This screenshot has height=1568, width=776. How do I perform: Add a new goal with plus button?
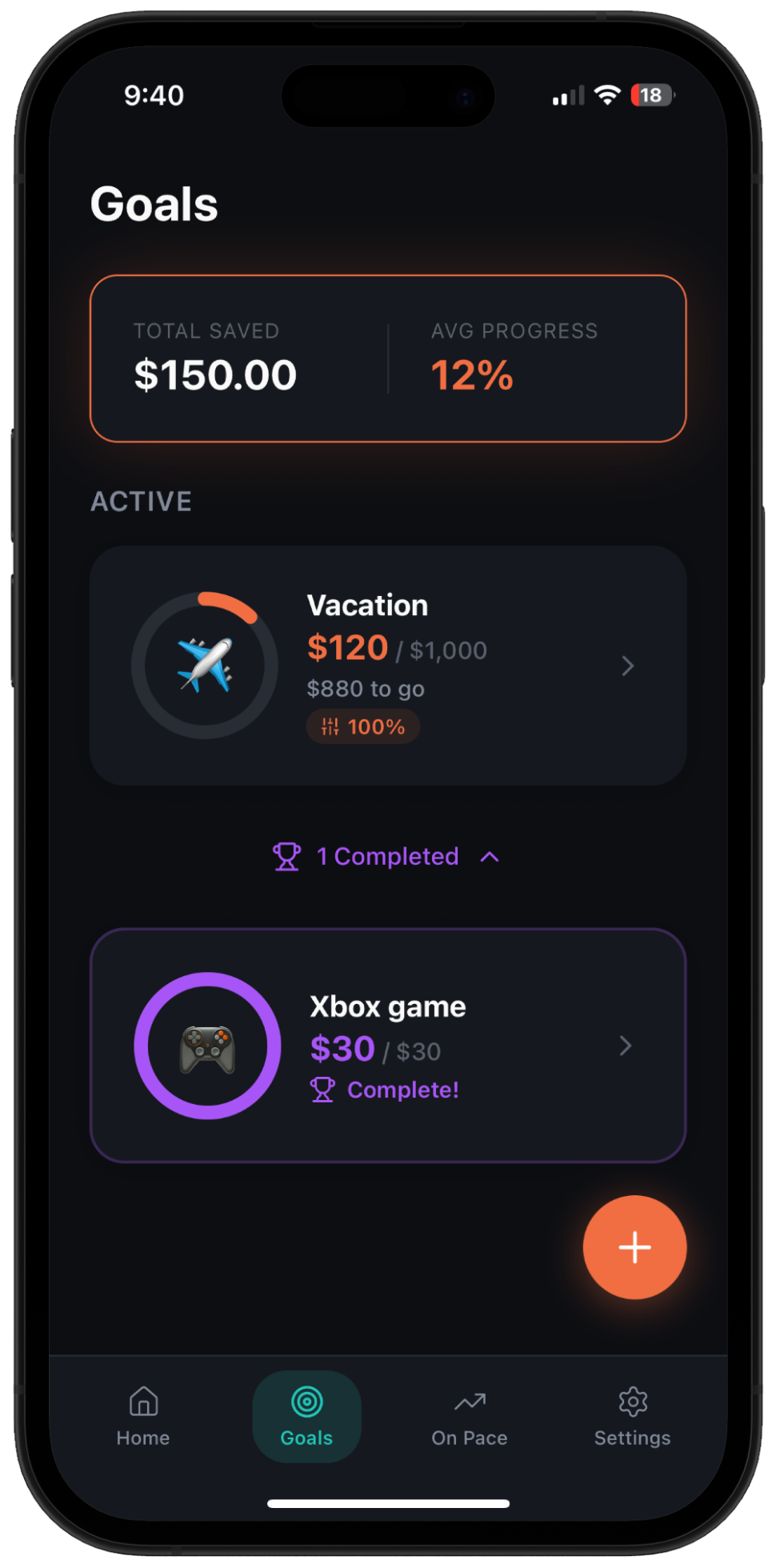click(634, 1246)
